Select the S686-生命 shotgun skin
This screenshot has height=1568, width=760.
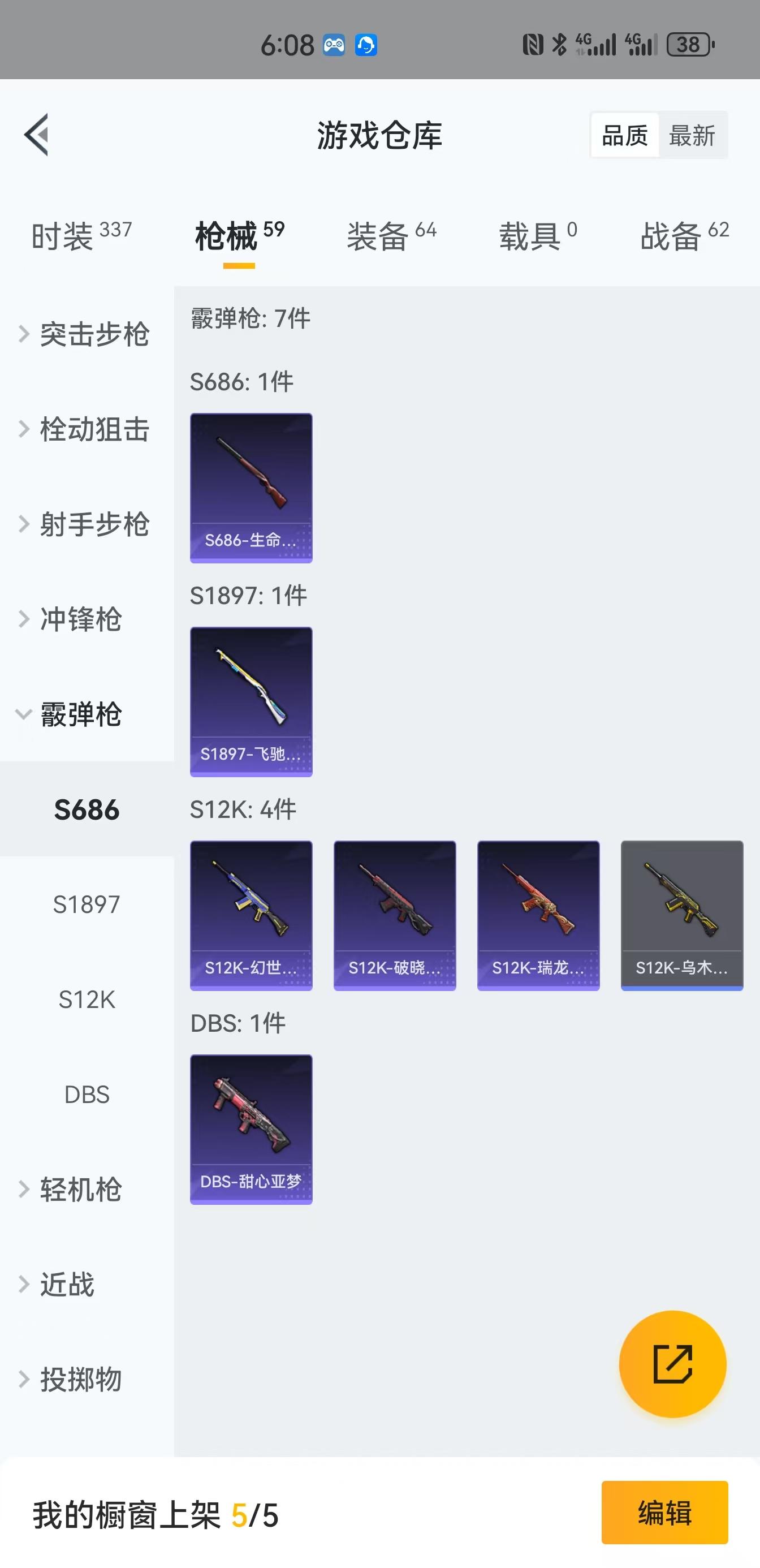tap(251, 487)
